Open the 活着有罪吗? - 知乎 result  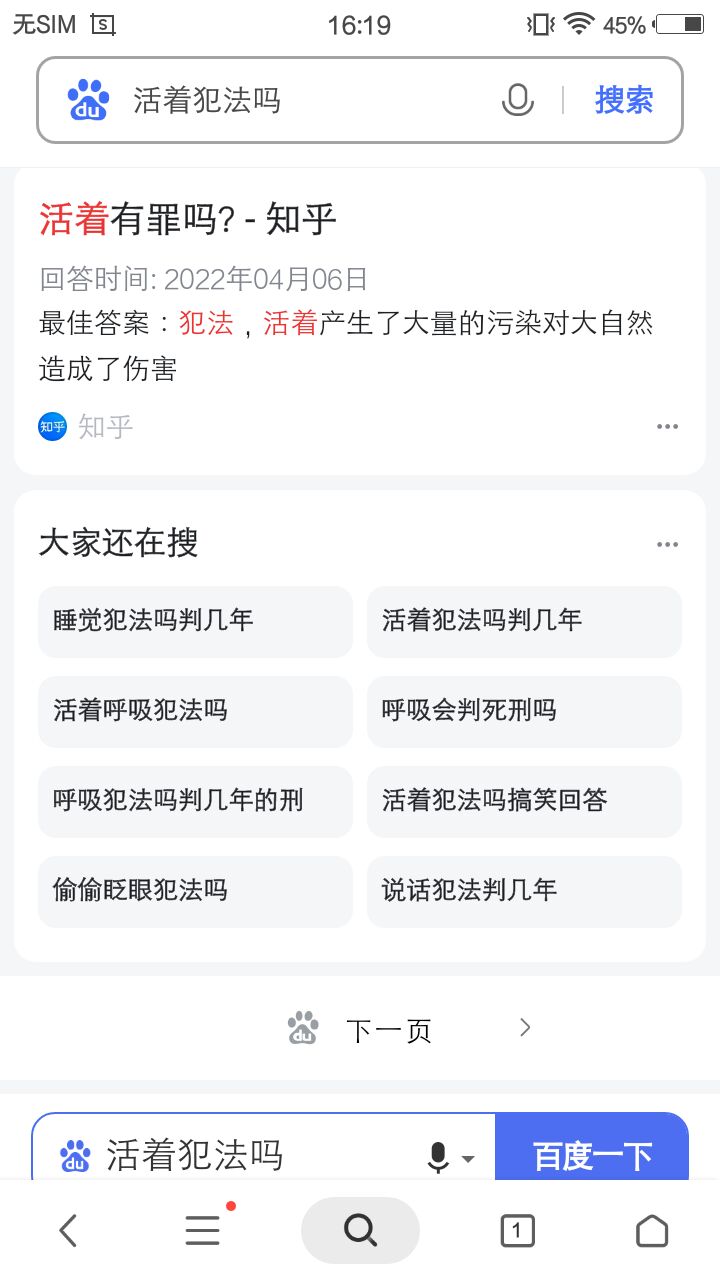pos(188,219)
